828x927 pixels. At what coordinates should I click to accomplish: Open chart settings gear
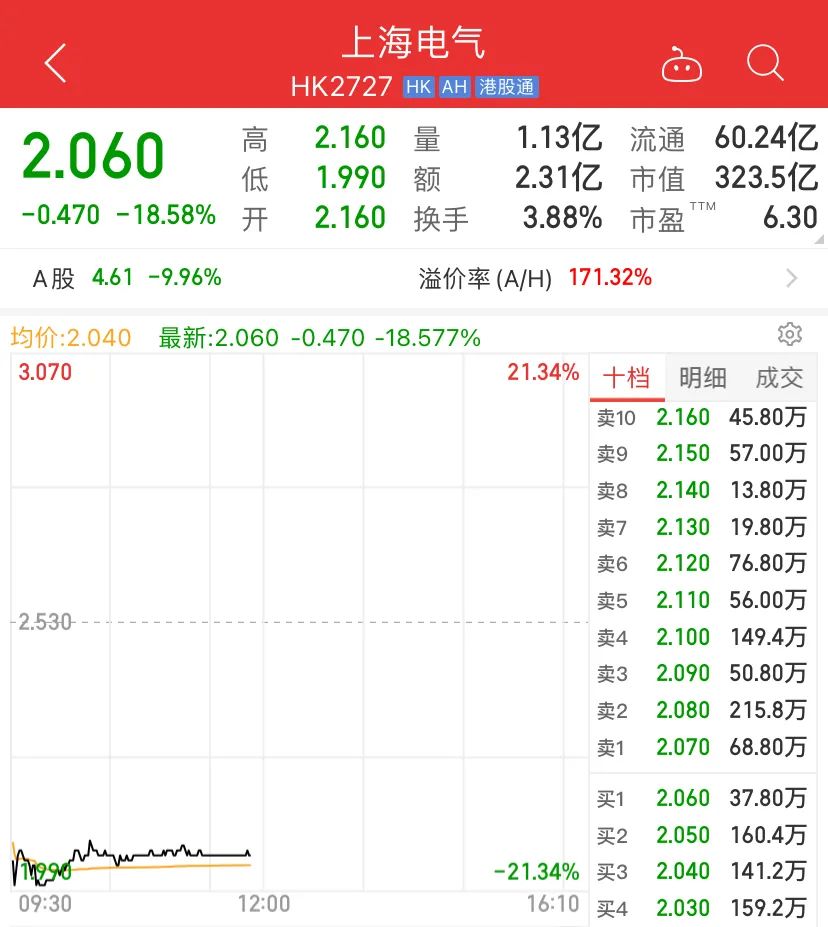click(790, 334)
